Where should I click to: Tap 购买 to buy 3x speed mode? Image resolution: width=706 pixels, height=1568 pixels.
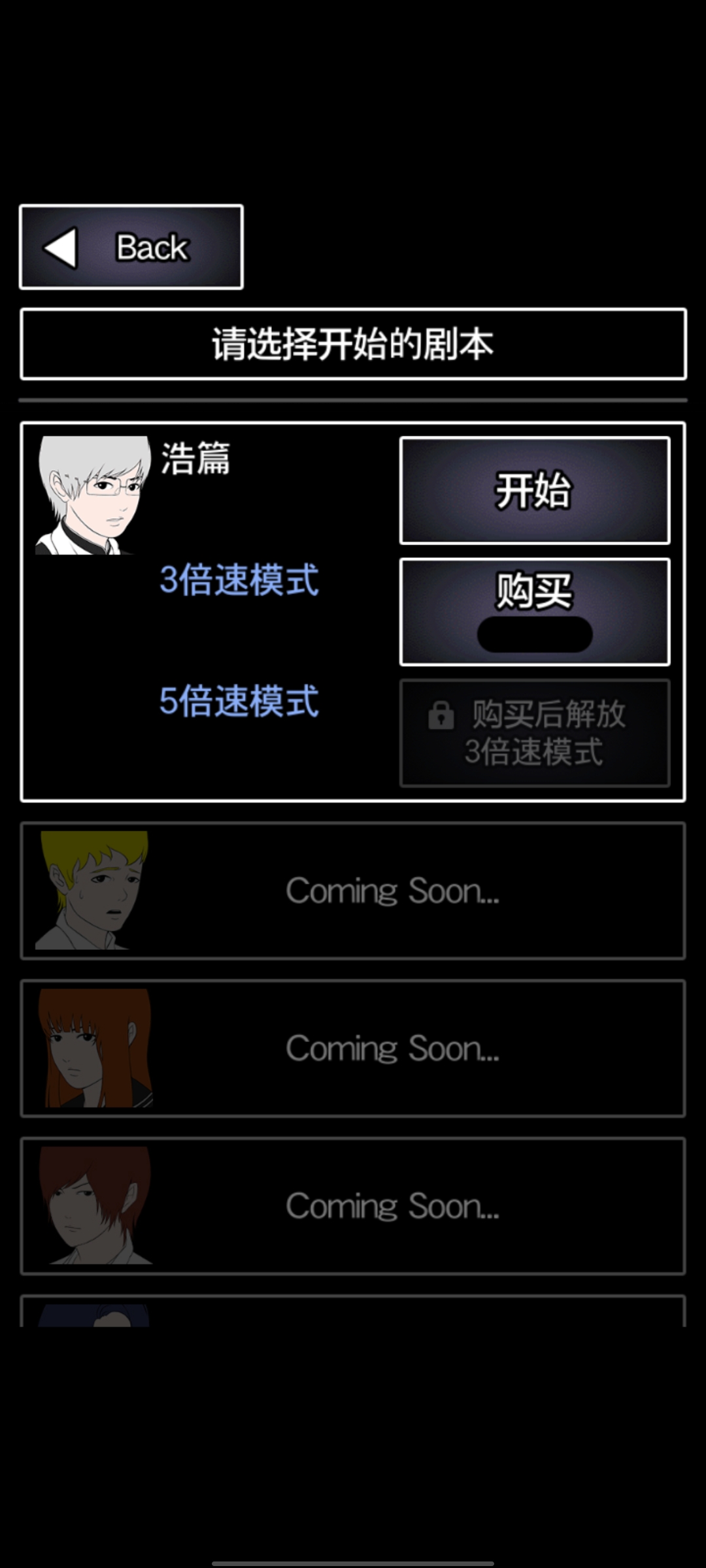click(535, 612)
